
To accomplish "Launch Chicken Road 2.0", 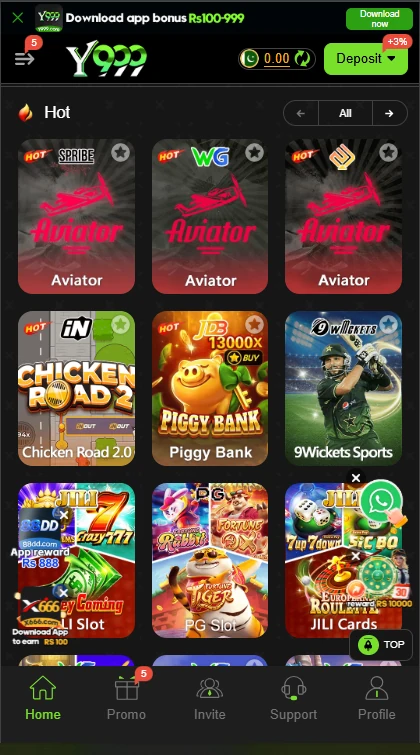I will tap(77, 388).
